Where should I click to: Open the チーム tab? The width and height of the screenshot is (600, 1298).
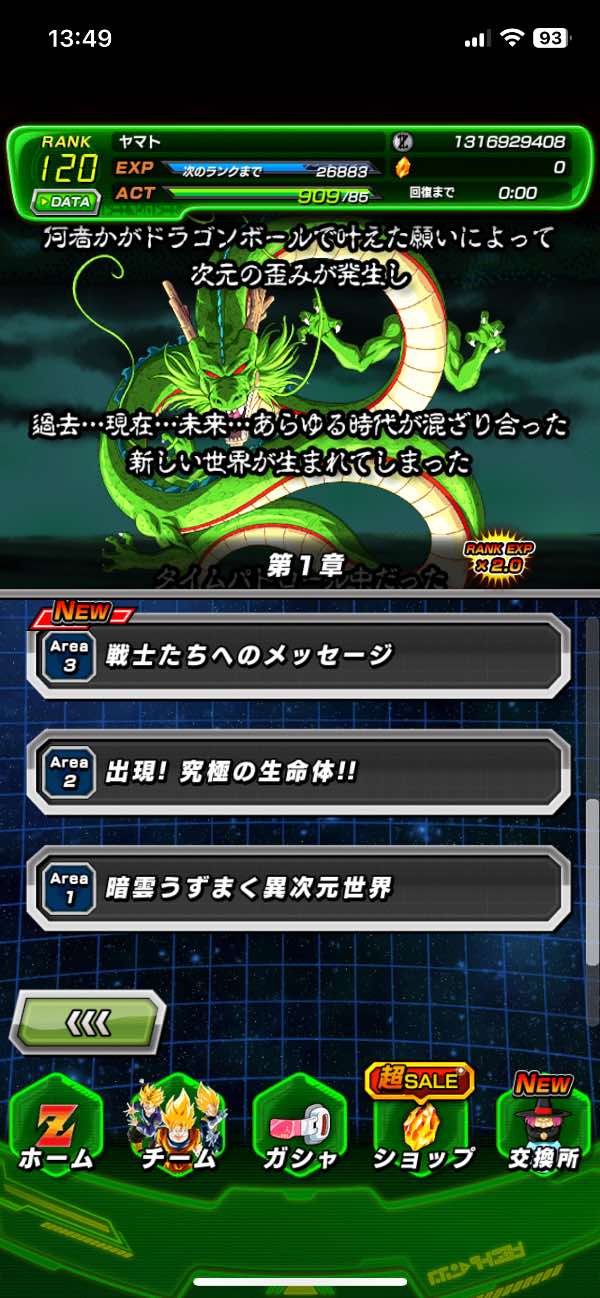click(177, 1127)
